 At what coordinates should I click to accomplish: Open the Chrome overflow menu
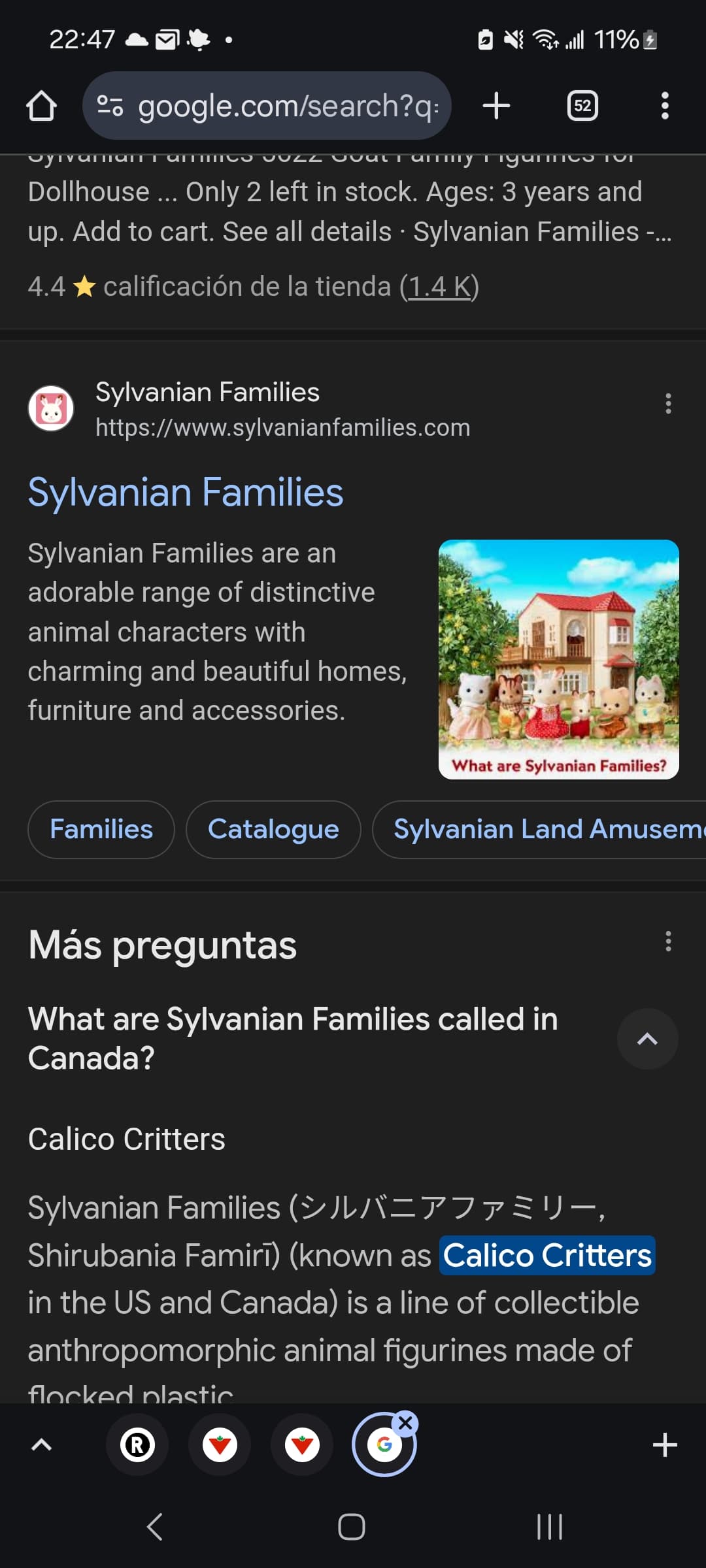(x=665, y=106)
